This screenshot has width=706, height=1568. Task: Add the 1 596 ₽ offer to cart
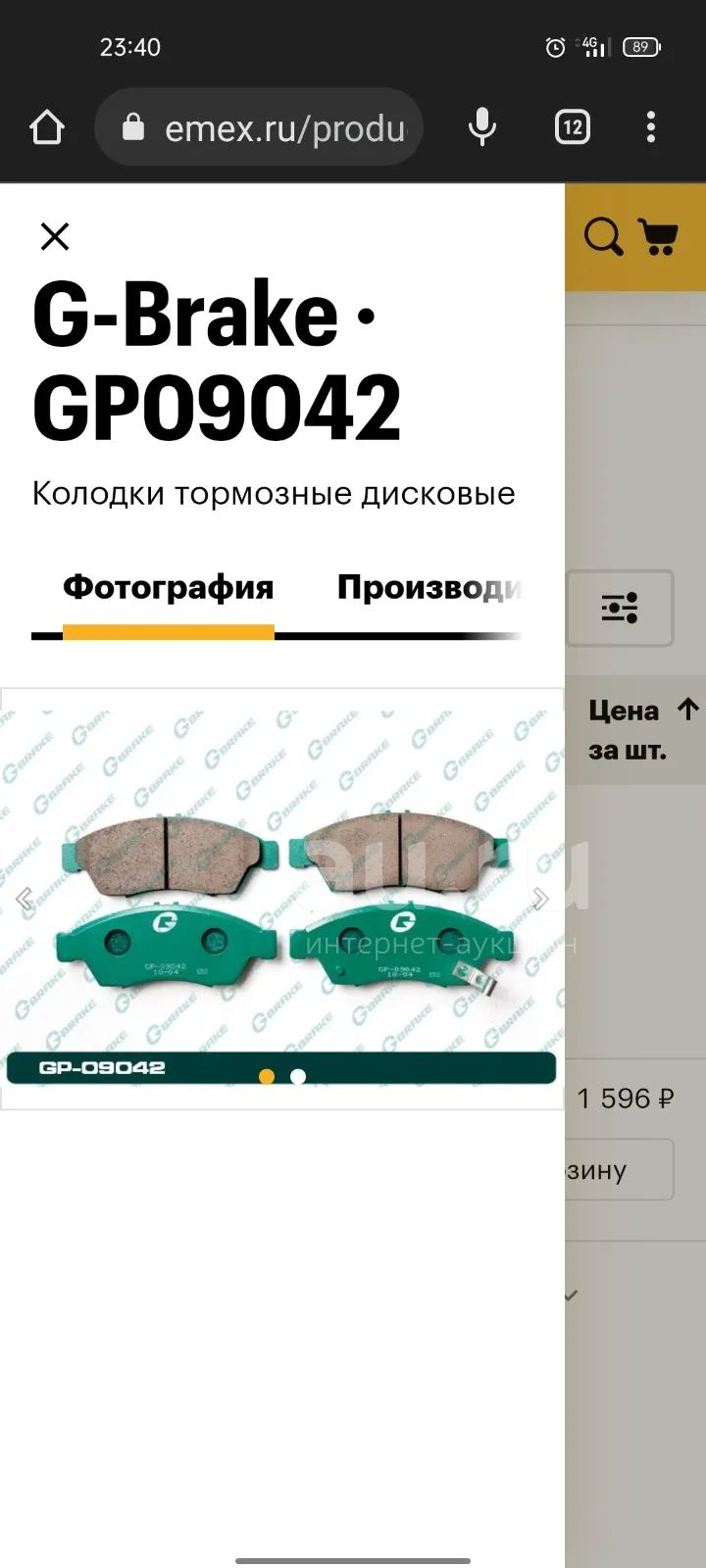coord(620,1169)
